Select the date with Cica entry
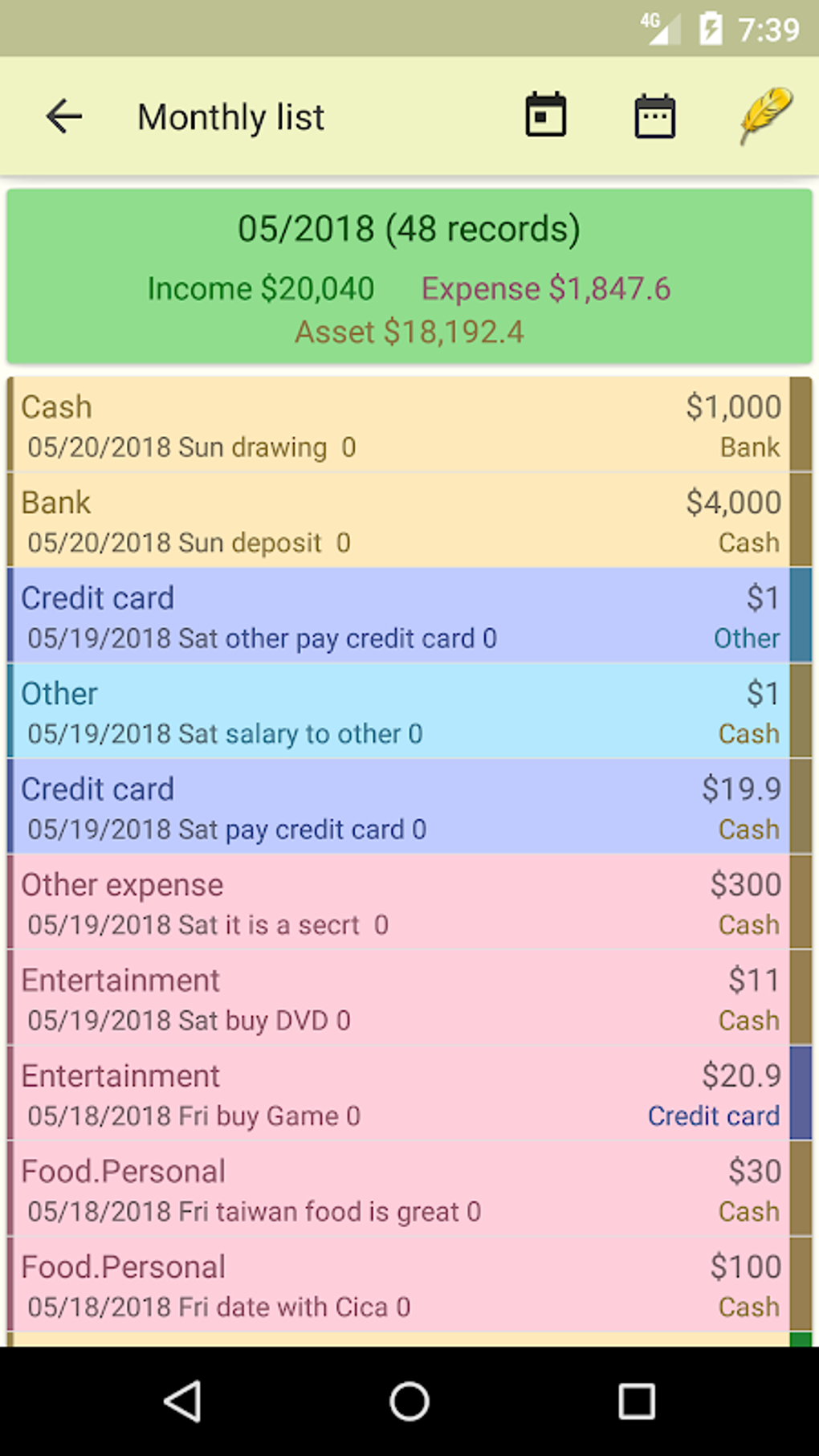This screenshot has height=1456, width=819. [x=399, y=1283]
